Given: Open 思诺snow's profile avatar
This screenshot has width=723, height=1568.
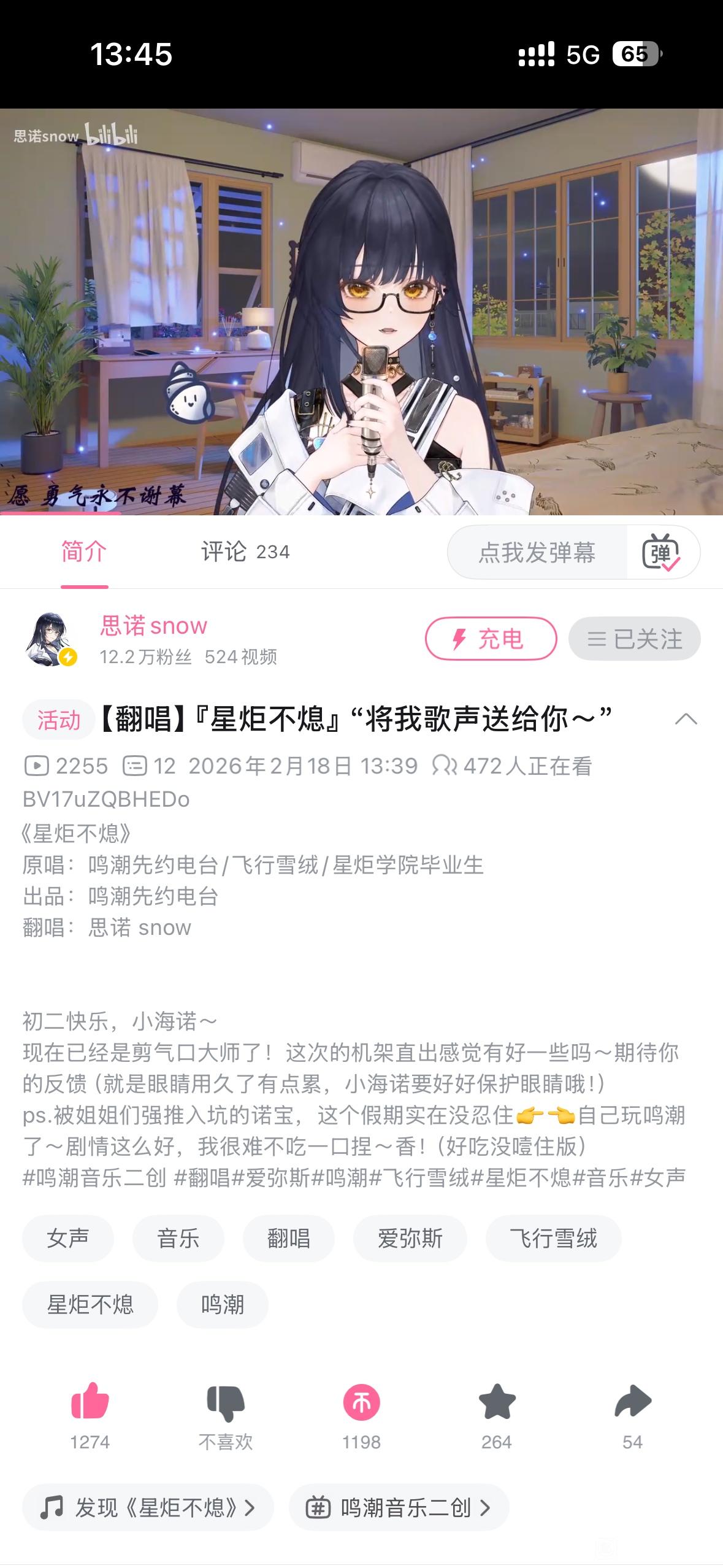Looking at the screenshot, I should [50, 639].
